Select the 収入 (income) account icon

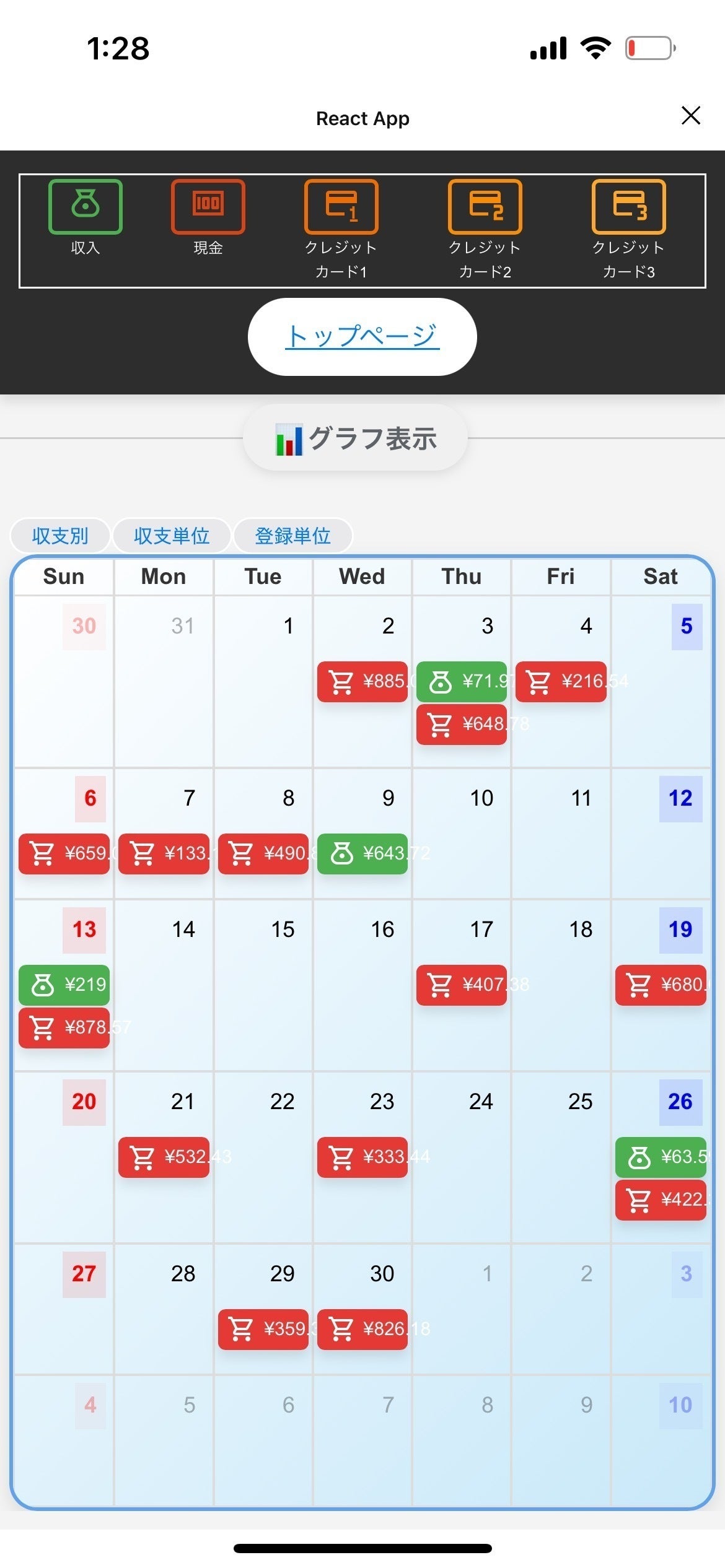(x=84, y=206)
